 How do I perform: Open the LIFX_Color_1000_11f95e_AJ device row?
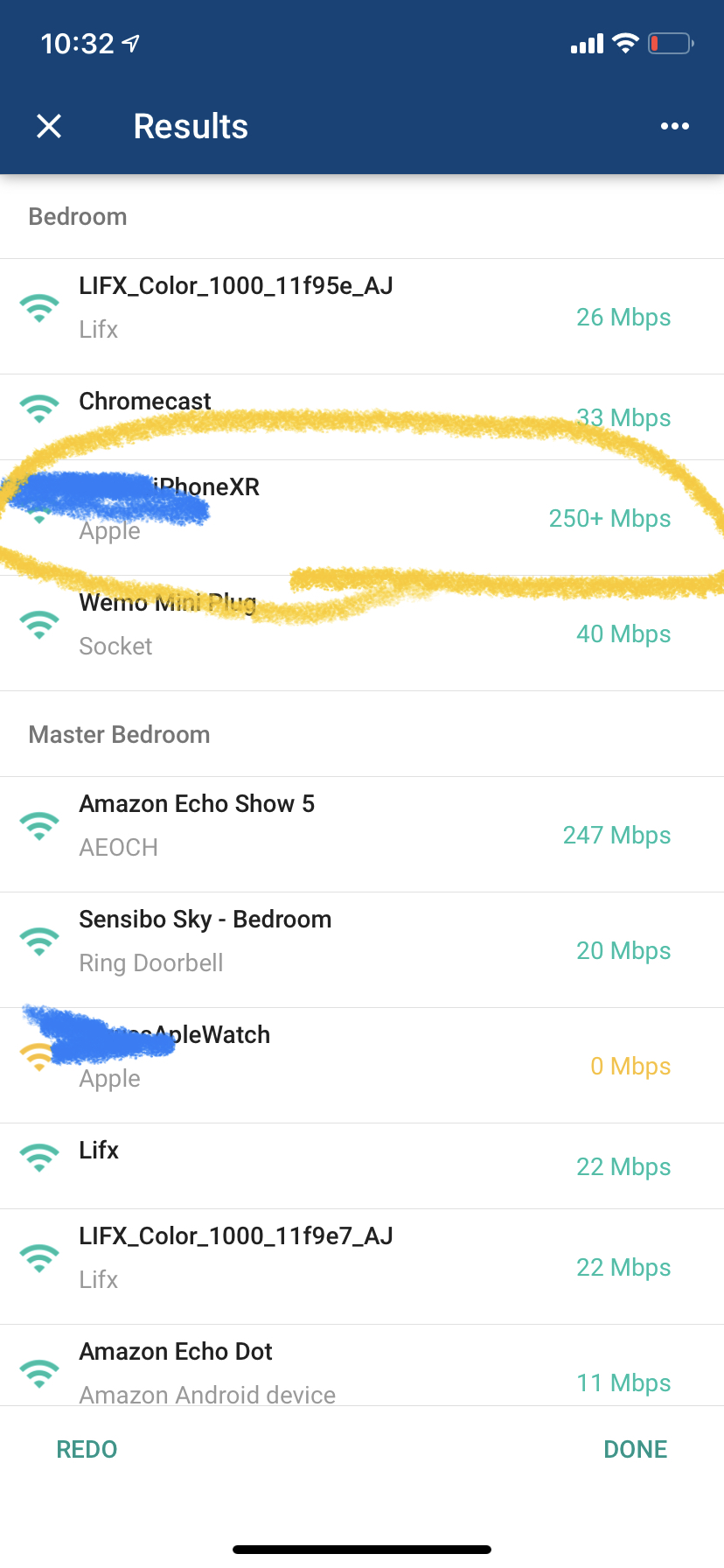click(x=362, y=317)
